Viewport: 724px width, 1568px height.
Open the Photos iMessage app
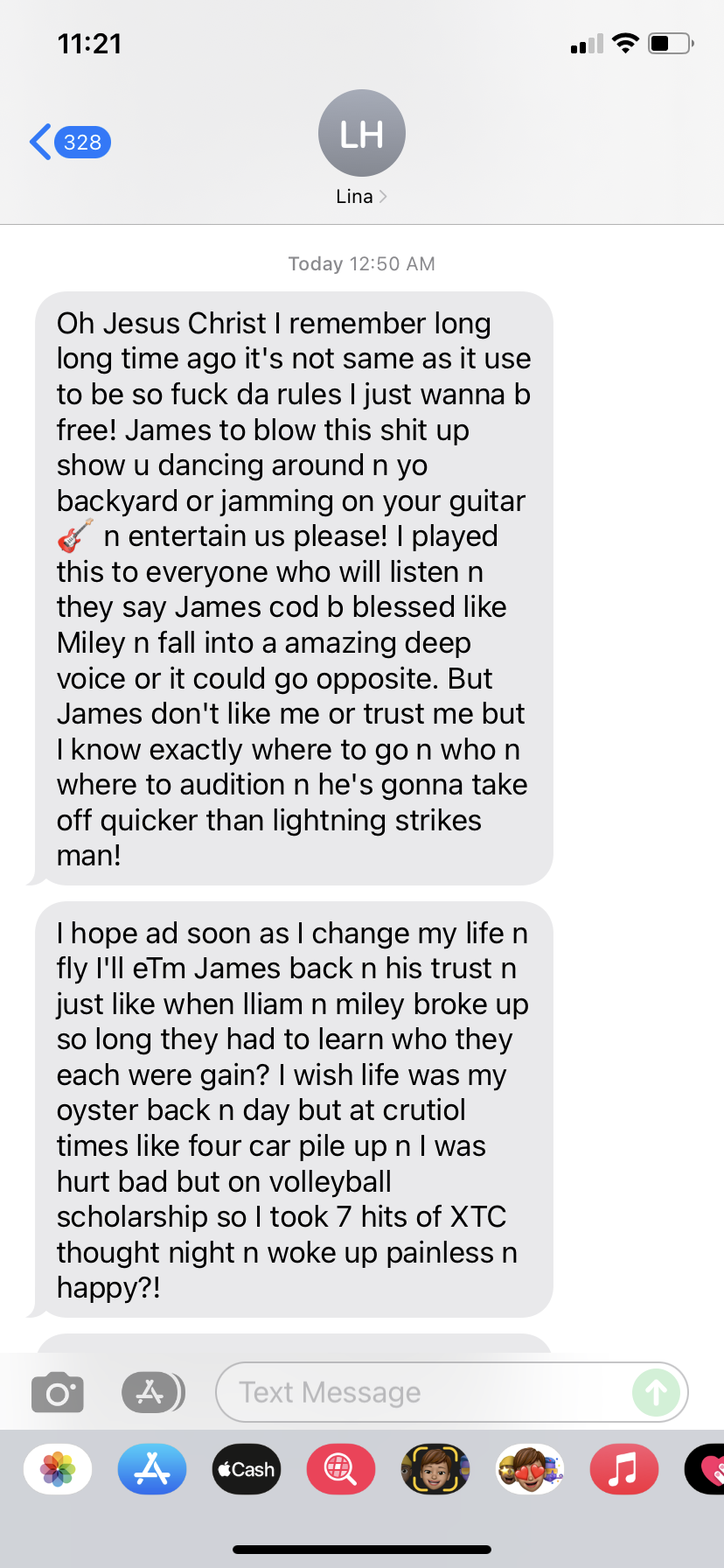coord(58,1469)
